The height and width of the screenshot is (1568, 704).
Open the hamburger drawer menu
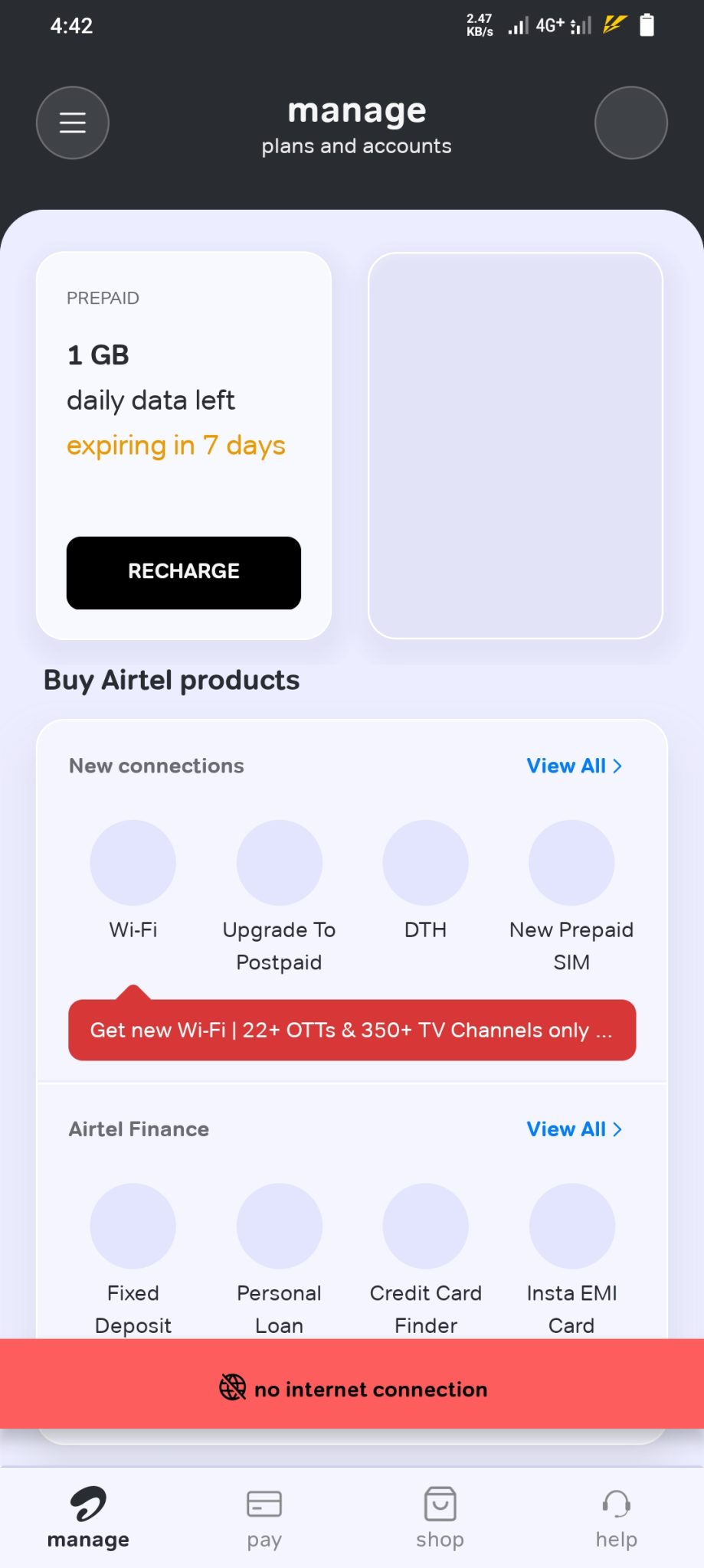(73, 122)
